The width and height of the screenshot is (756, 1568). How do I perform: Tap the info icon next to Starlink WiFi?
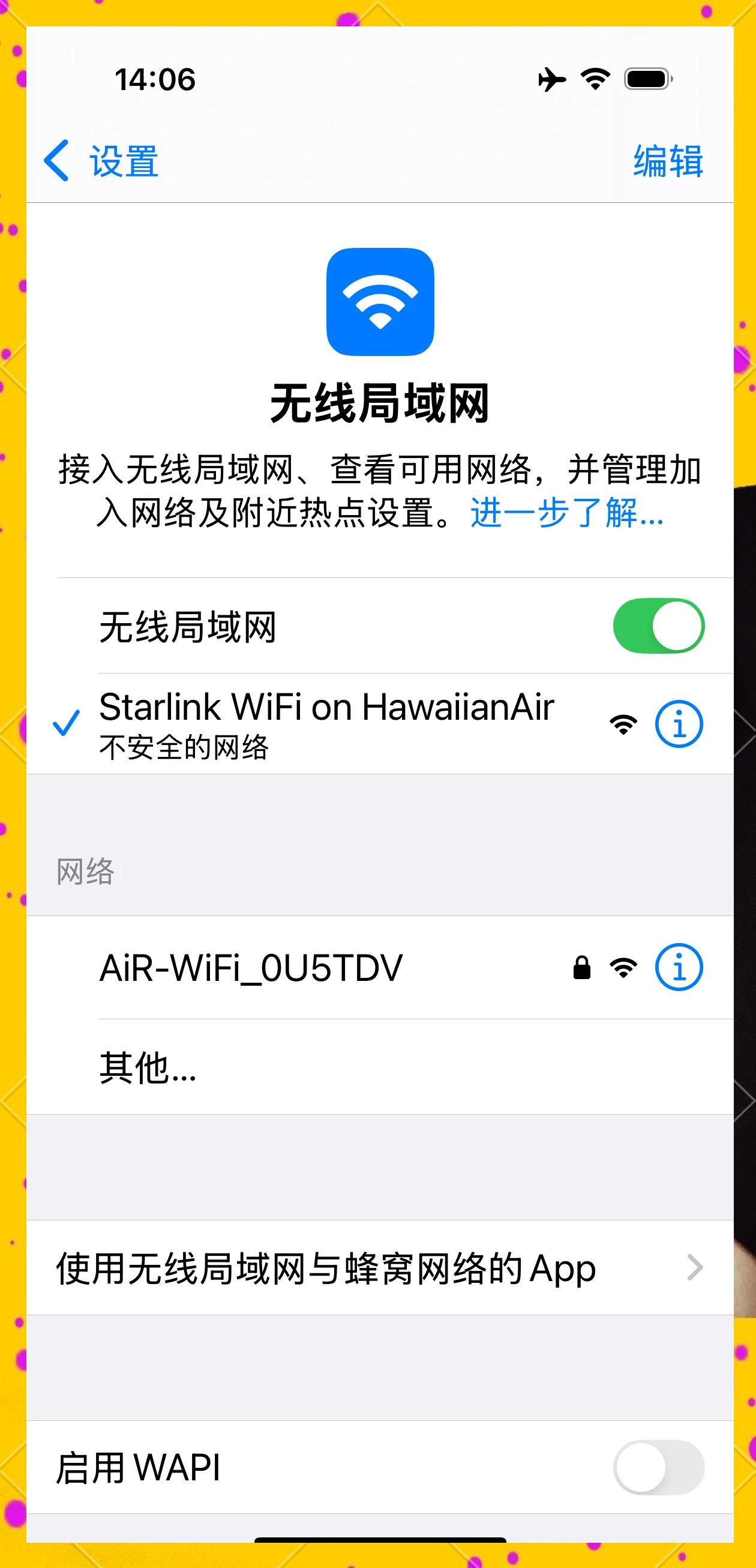[679, 724]
